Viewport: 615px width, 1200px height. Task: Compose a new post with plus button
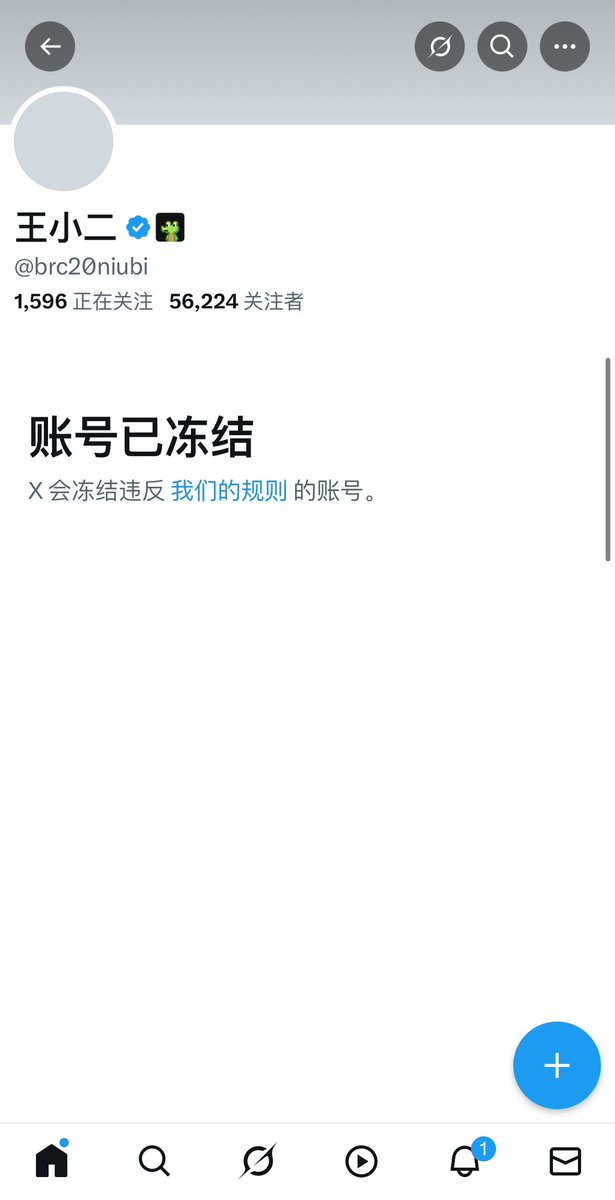click(x=557, y=1065)
